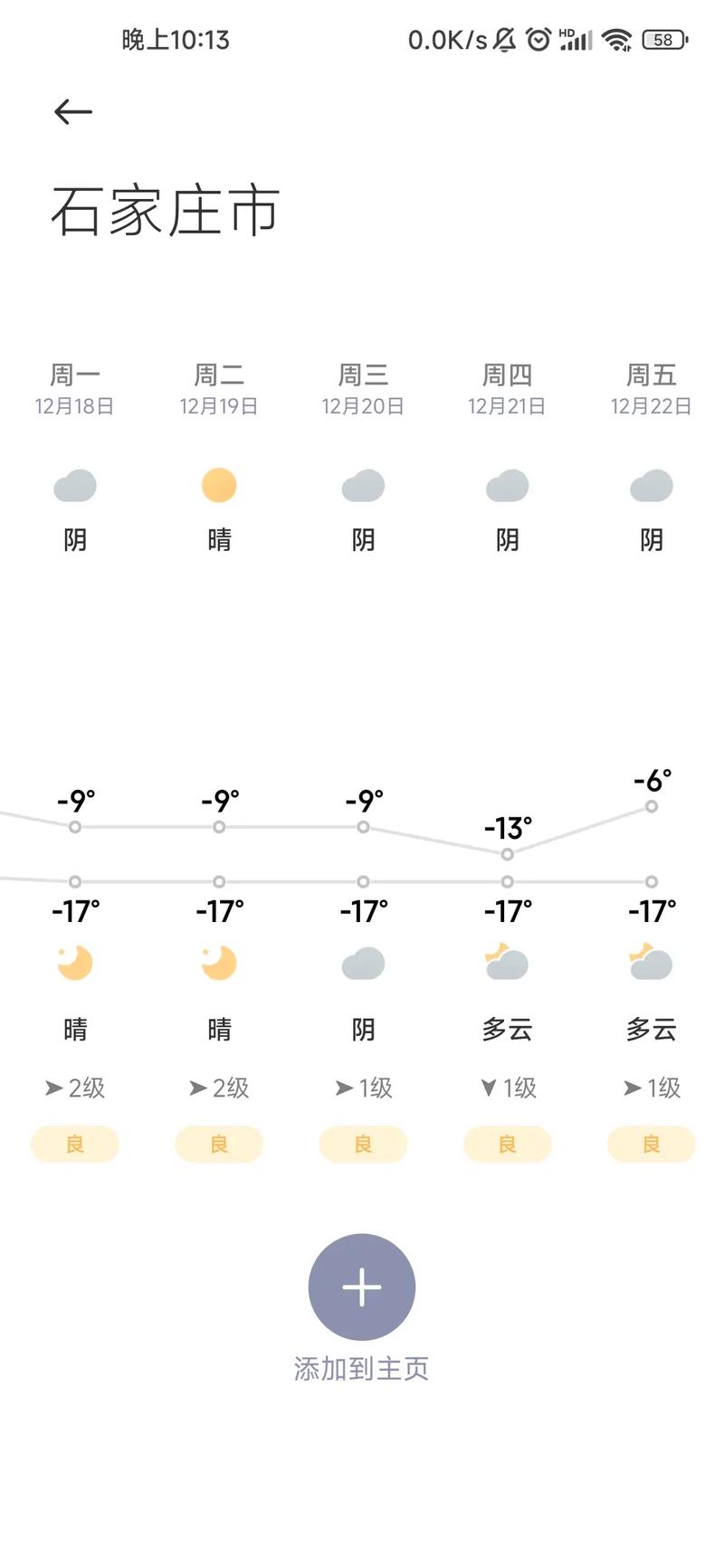Viewport: 724px width, 1568px height.
Task: Open the 添加到主页 add button
Action: (x=362, y=1287)
